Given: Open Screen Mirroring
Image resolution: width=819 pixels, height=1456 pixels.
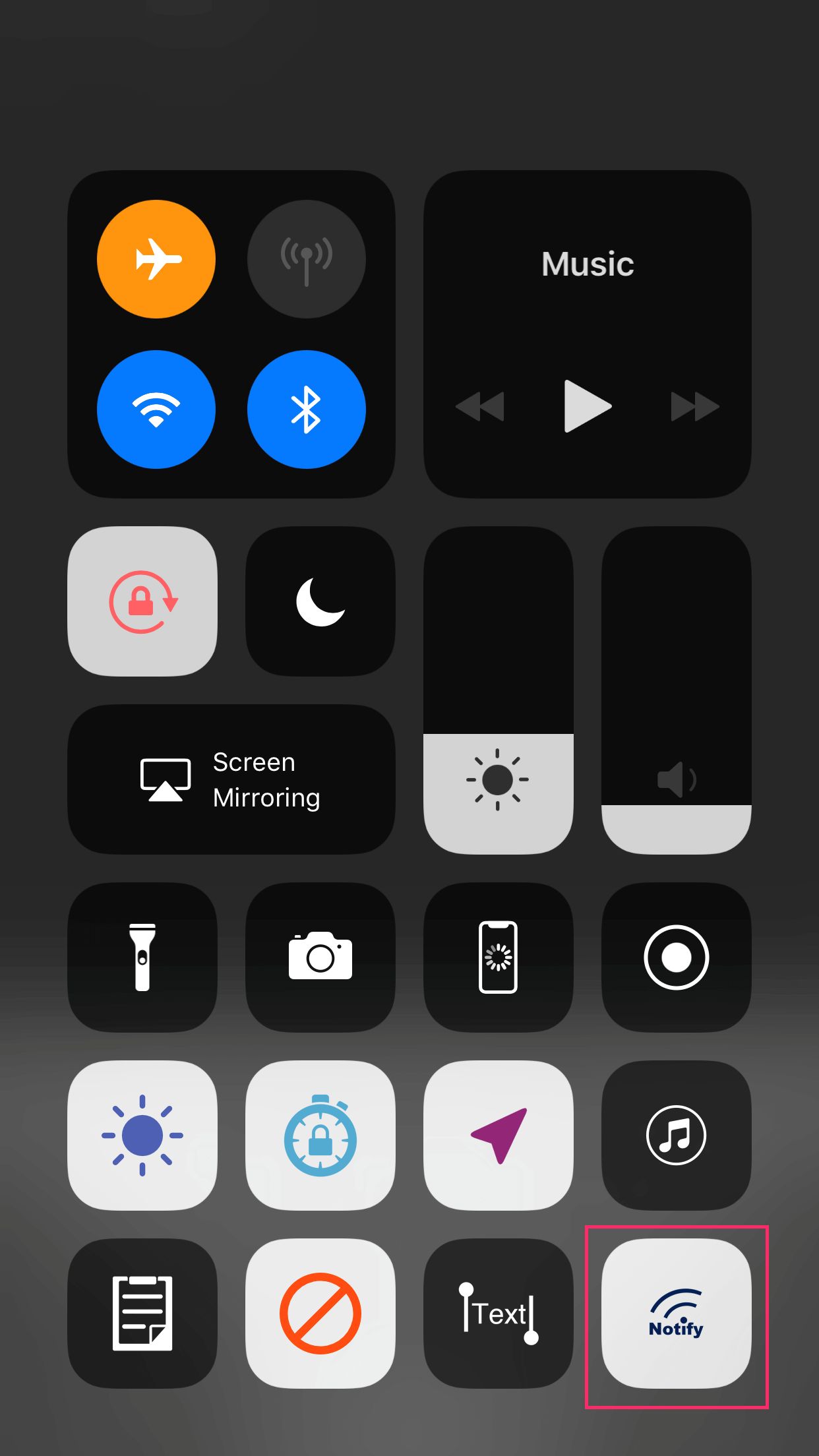Looking at the screenshot, I should click(x=231, y=779).
